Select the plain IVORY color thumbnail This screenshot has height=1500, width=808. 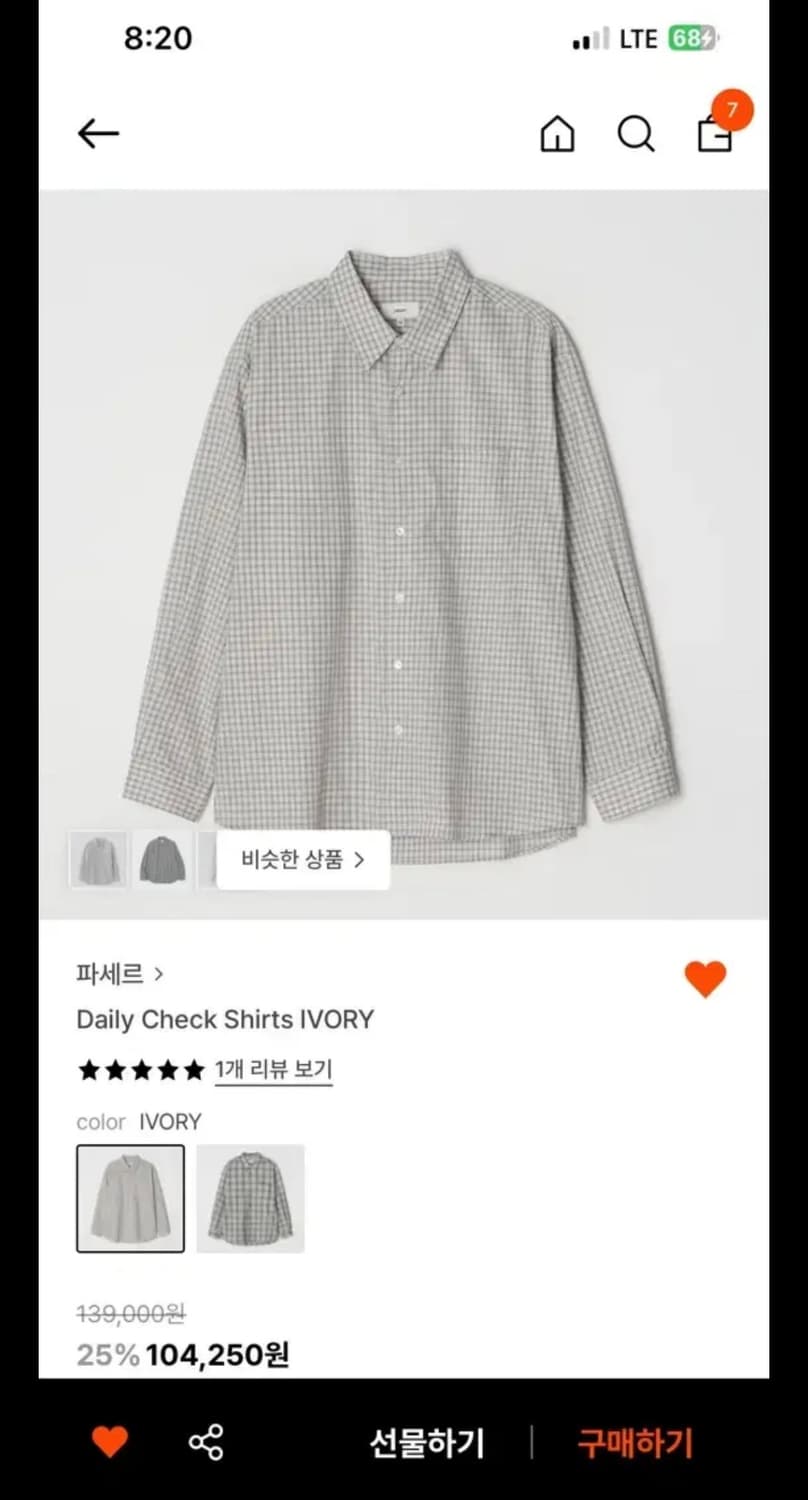tap(130, 1198)
